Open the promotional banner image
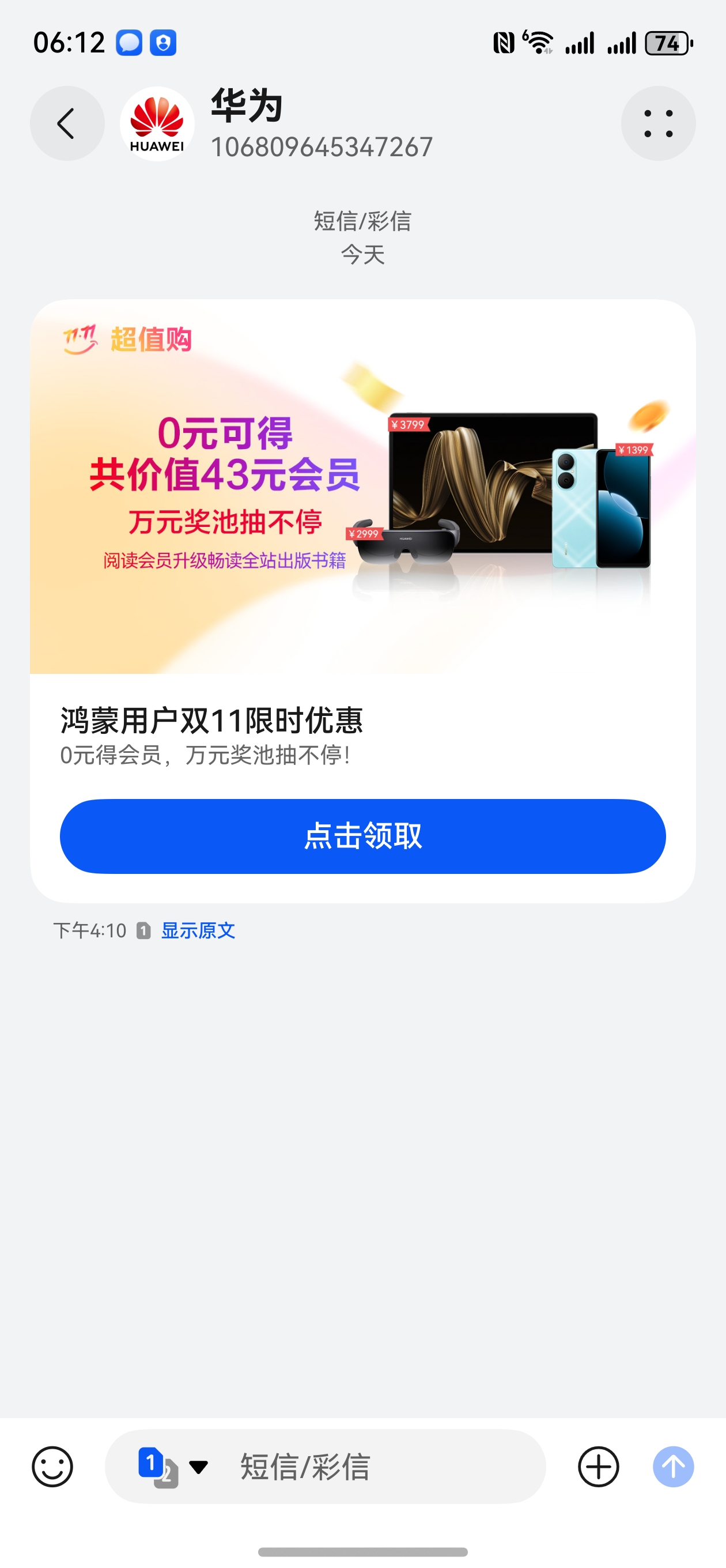This screenshot has width=726, height=1568. pos(362,487)
